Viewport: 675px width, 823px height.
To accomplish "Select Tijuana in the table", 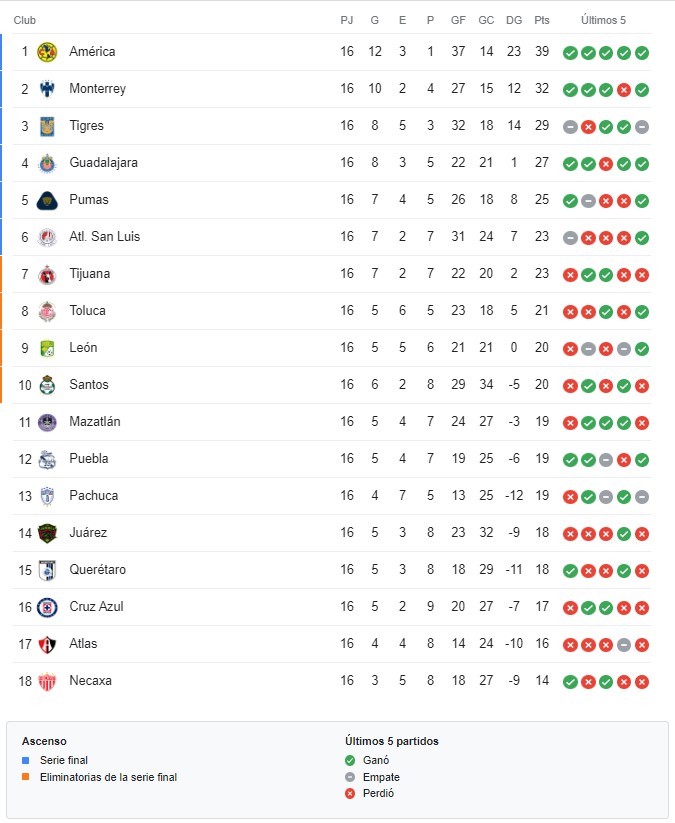I will [x=89, y=274].
